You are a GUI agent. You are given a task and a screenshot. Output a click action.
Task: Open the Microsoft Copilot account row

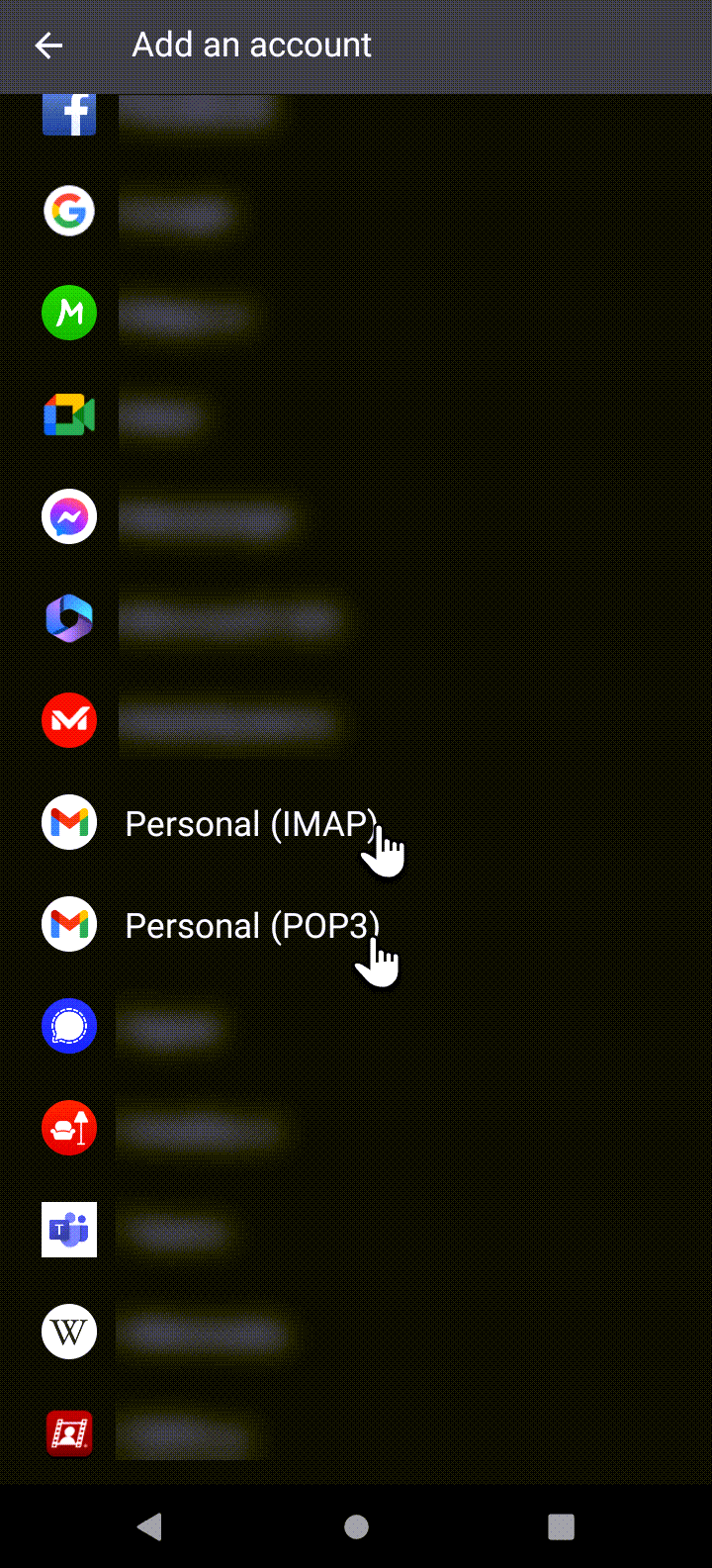[x=232, y=619]
